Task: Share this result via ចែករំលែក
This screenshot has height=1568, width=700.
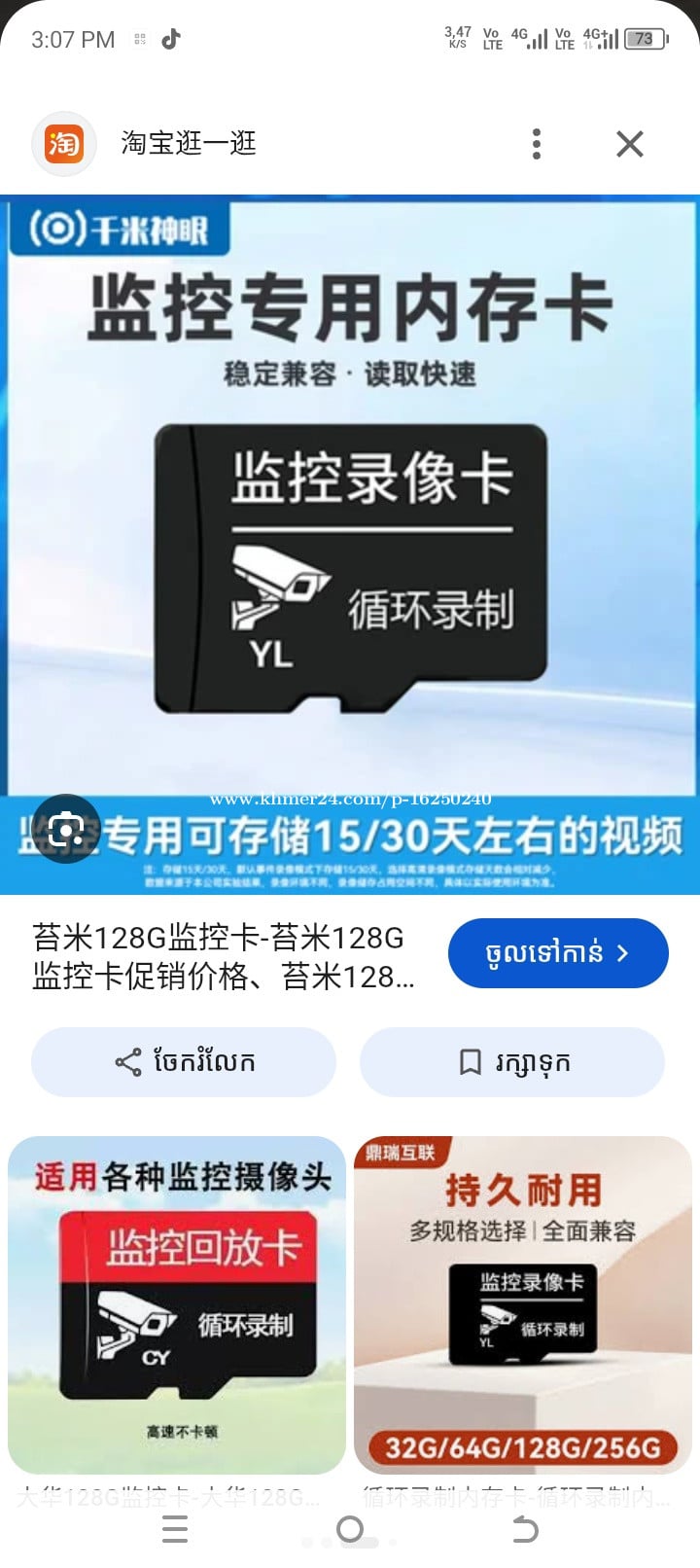Action: click(x=184, y=1062)
